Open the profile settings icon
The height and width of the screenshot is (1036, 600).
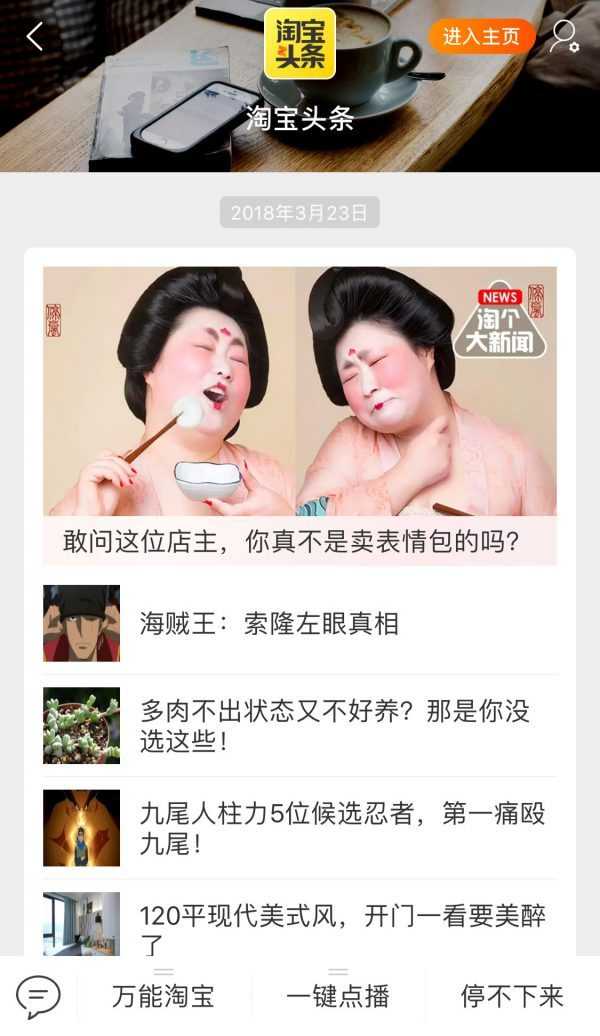coord(564,37)
